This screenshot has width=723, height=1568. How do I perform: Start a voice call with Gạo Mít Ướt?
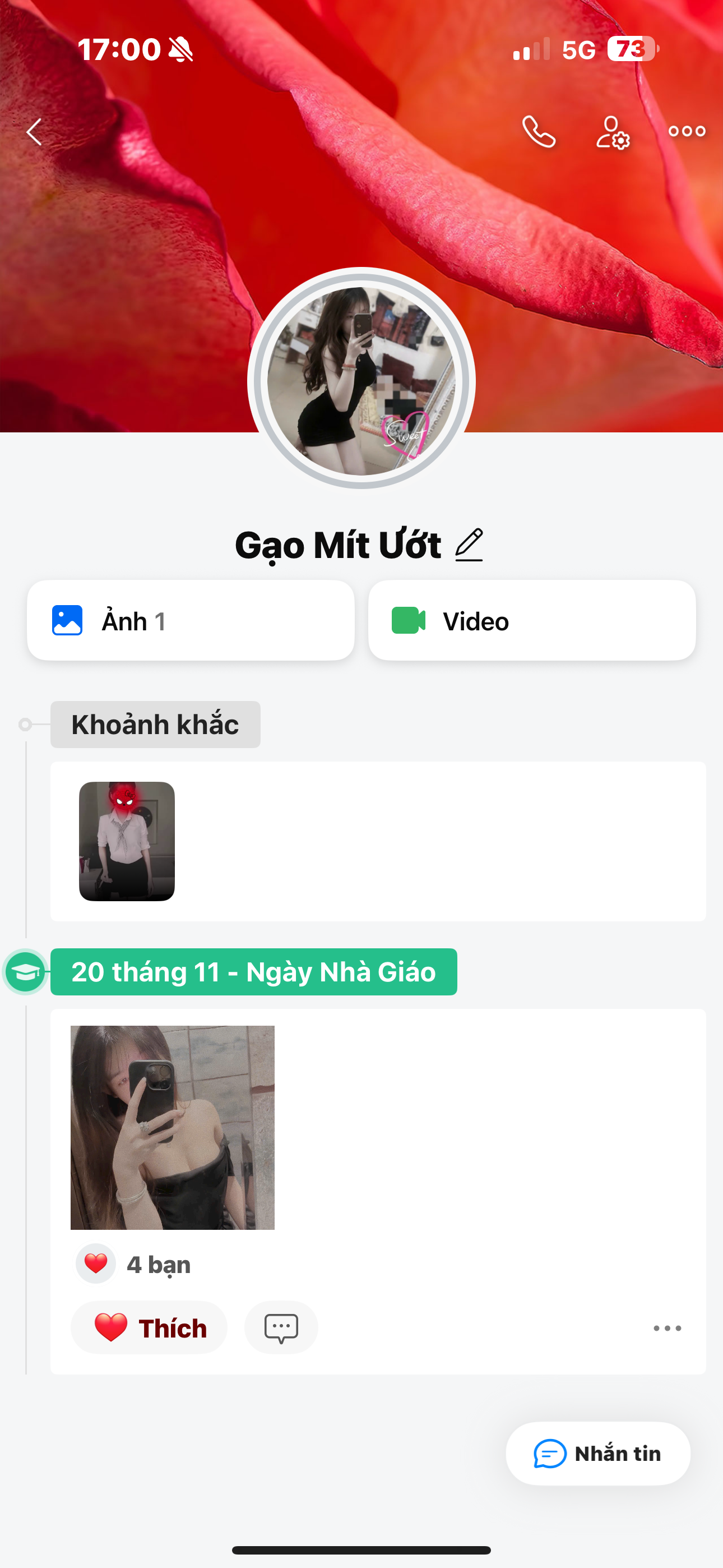coord(539,131)
